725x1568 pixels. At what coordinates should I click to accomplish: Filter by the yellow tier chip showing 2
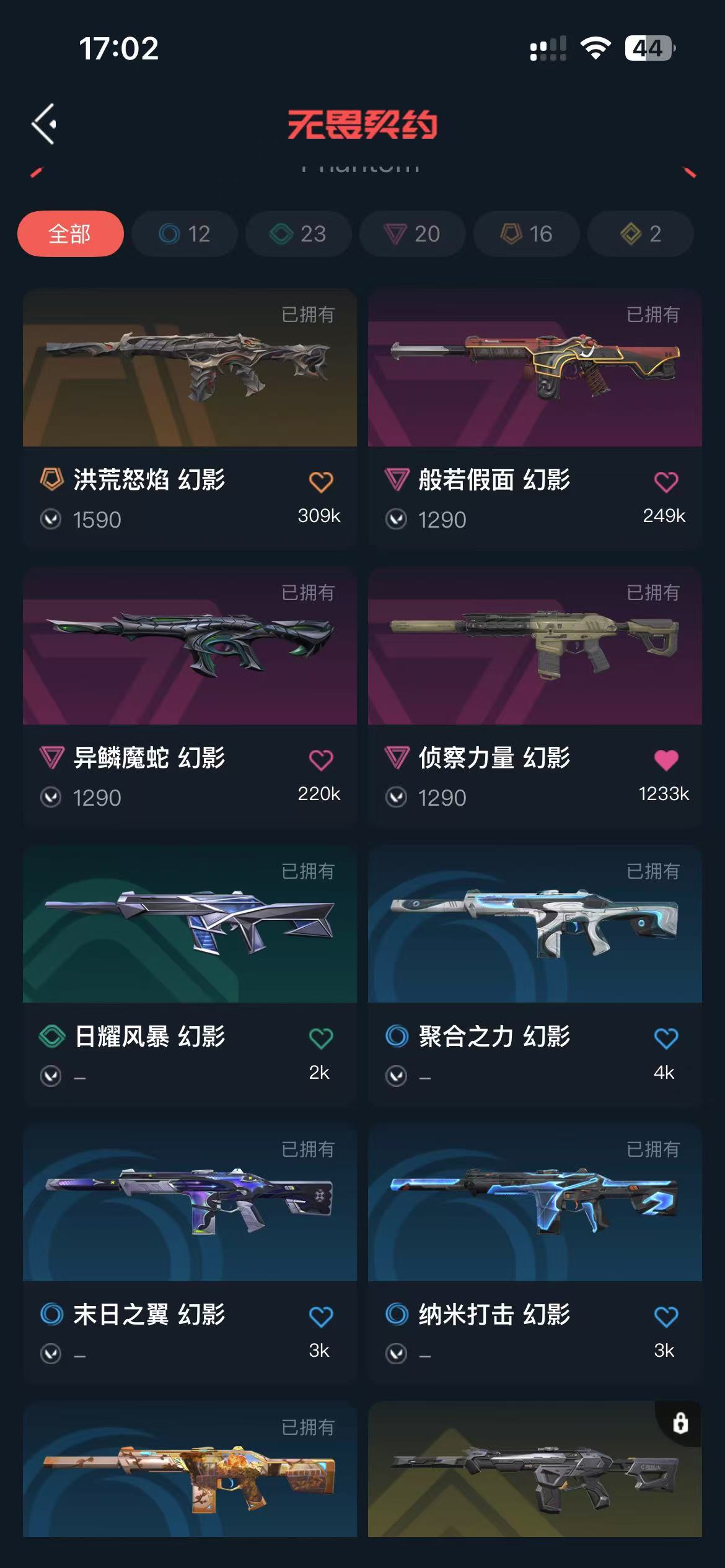[x=640, y=234]
